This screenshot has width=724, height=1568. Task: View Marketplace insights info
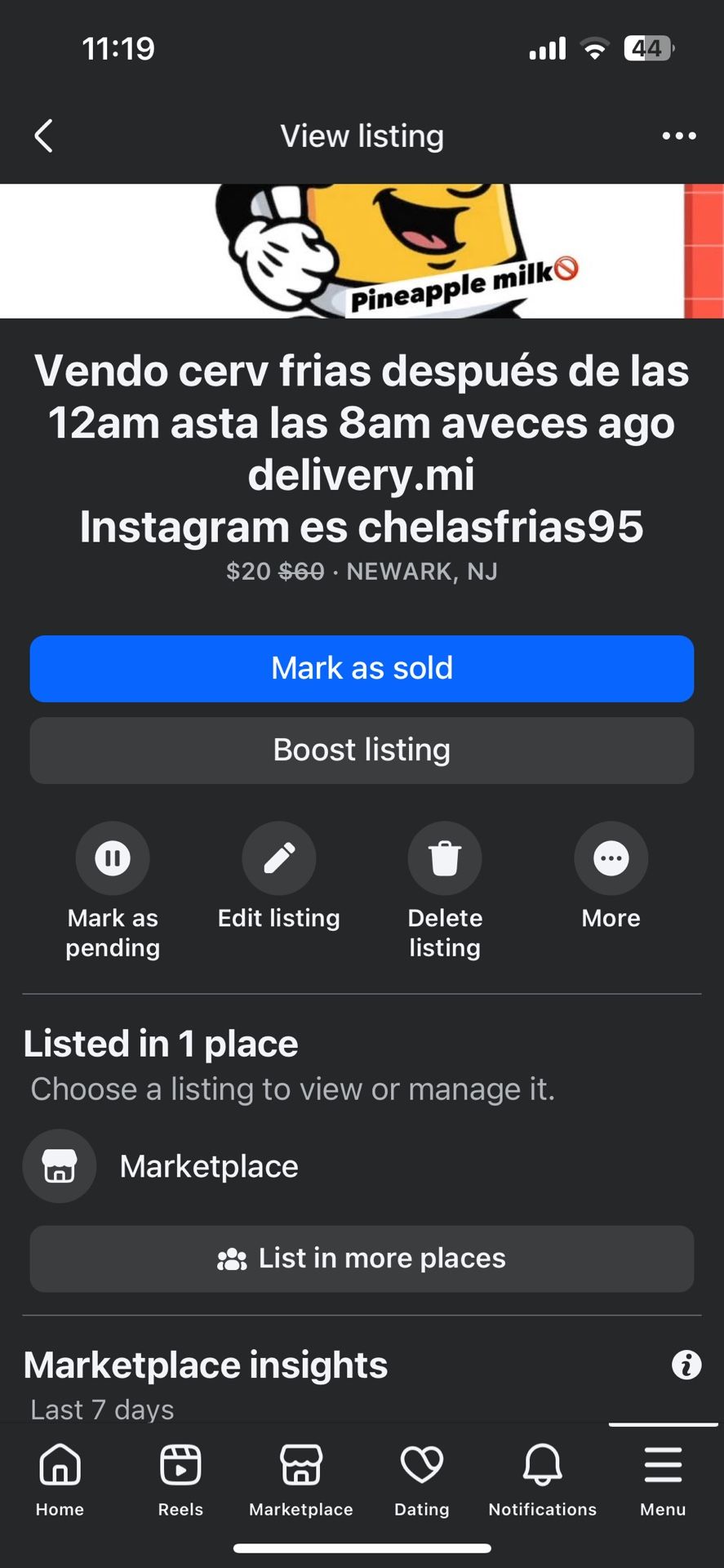click(x=686, y=1365)
